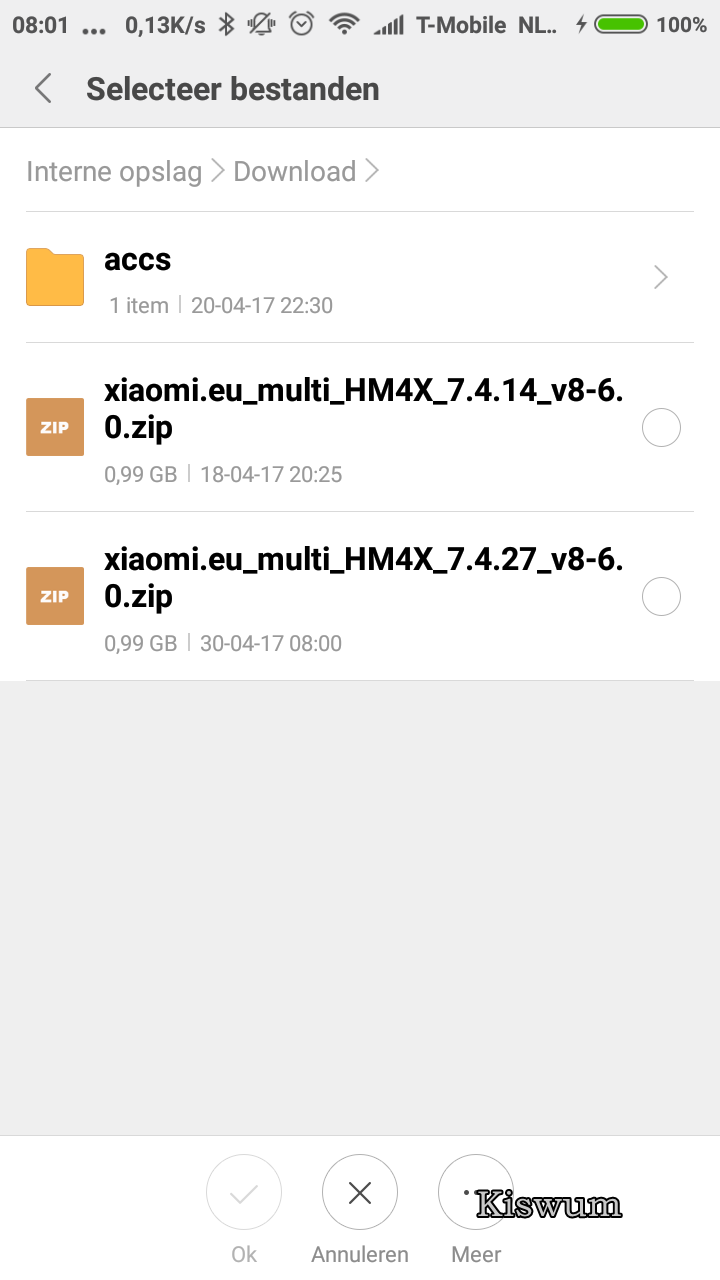
Task: Go back using the top-left arrow
Action: click(x=43, y=89)
